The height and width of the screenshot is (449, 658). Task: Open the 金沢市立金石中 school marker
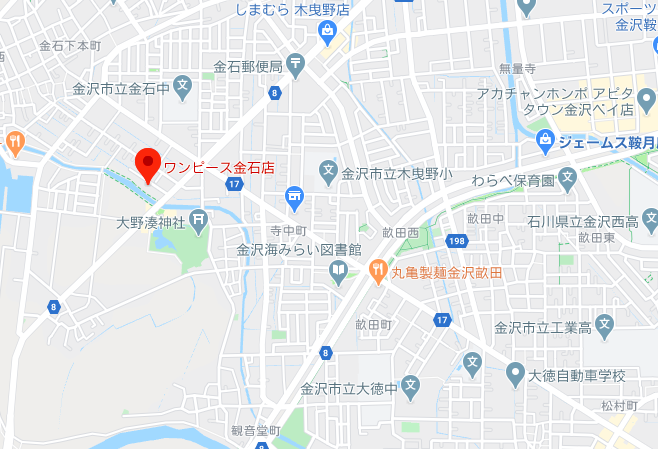point(183,89)
